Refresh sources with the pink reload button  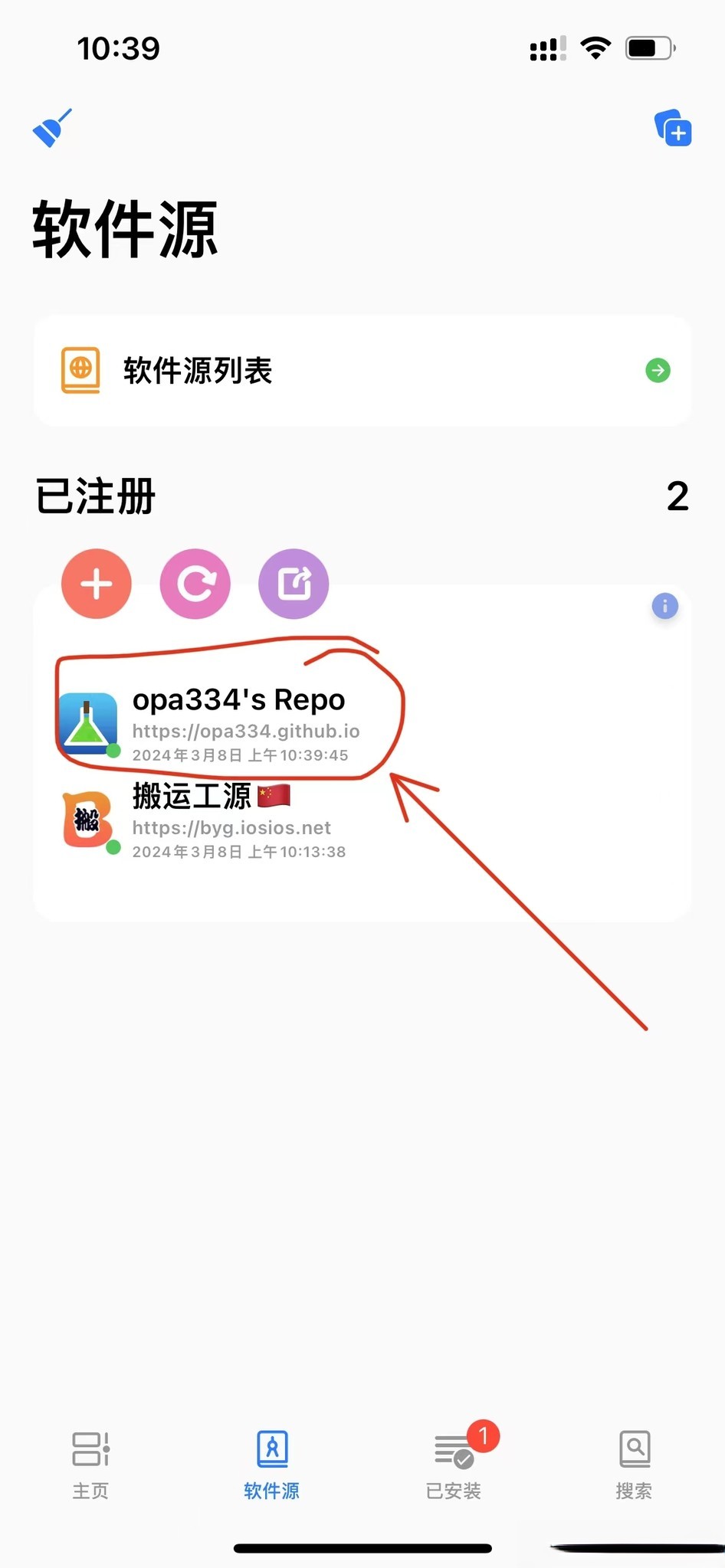pyautogui.click(x=195, y=584)
